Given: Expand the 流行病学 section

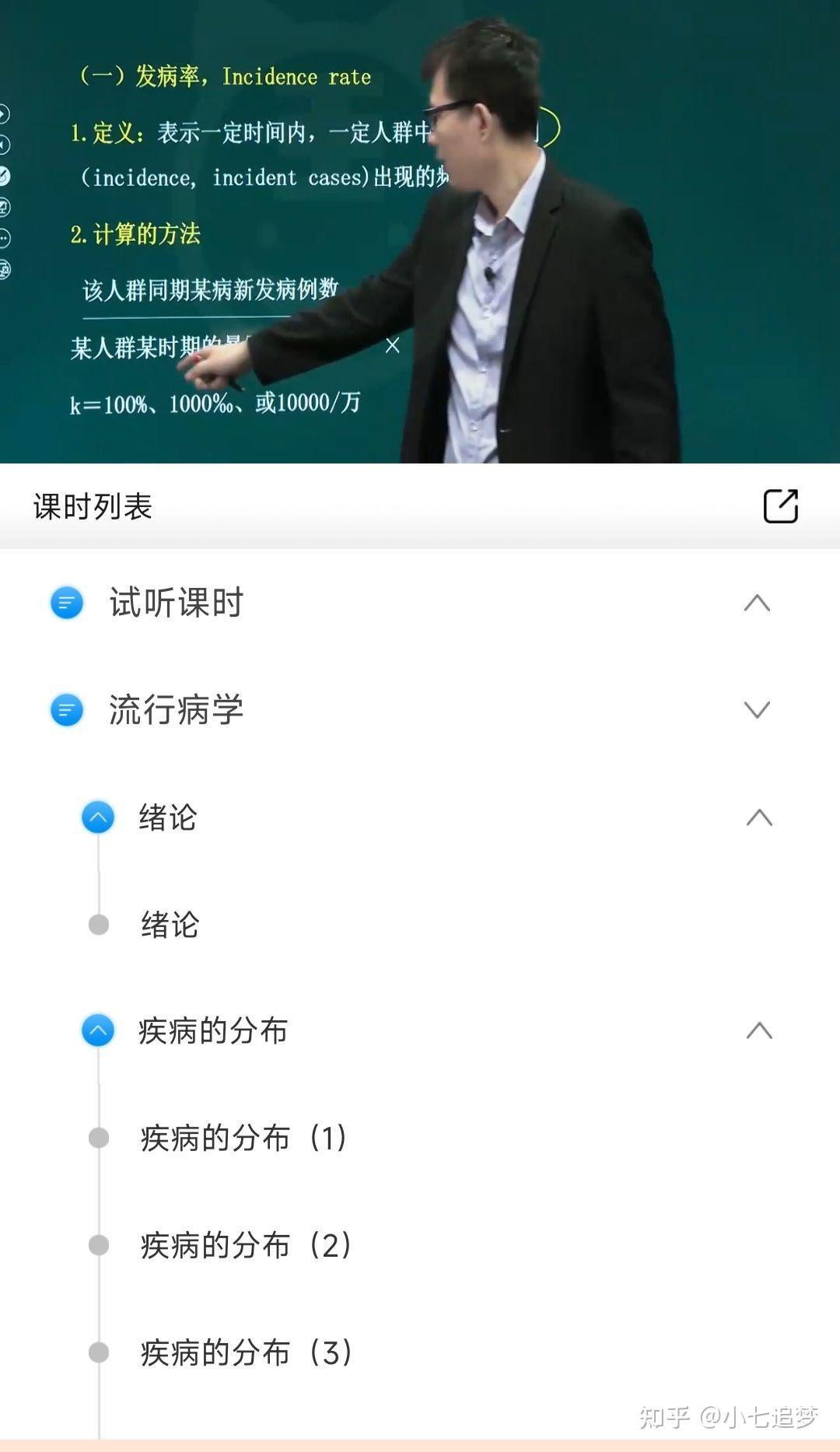Looking at the screenshot, I should [756, 709].
